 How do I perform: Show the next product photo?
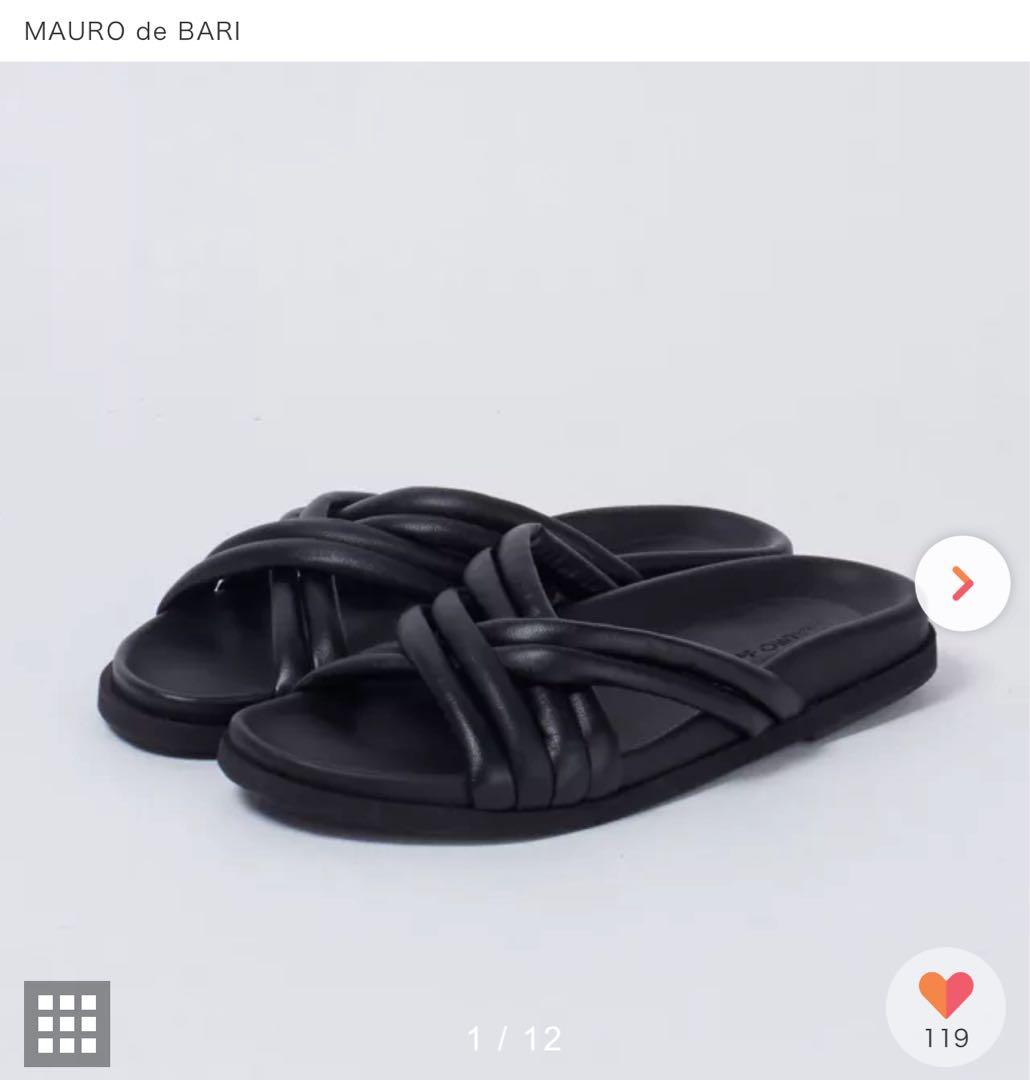coord(962,583)
